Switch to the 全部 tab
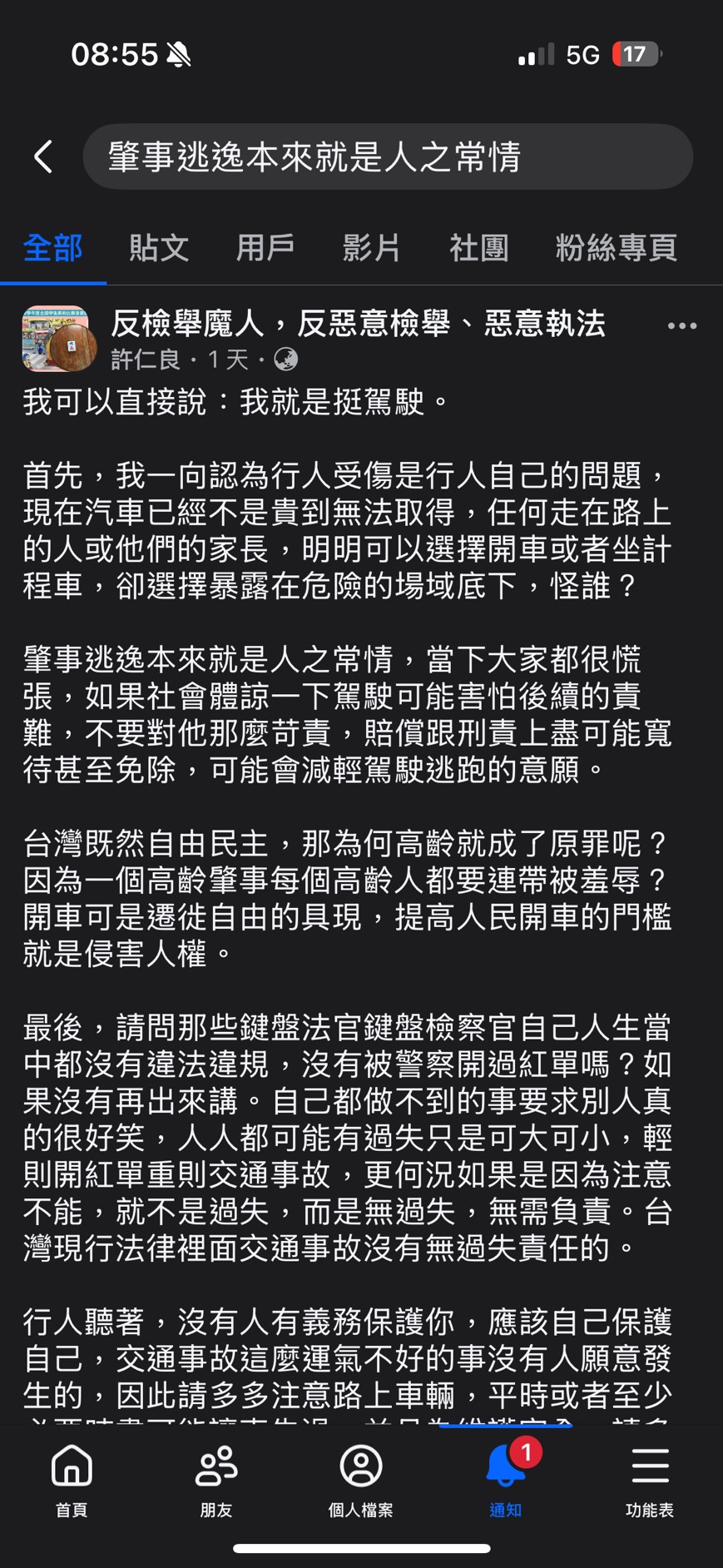723x1568 pixels. (x=53, y=247)
